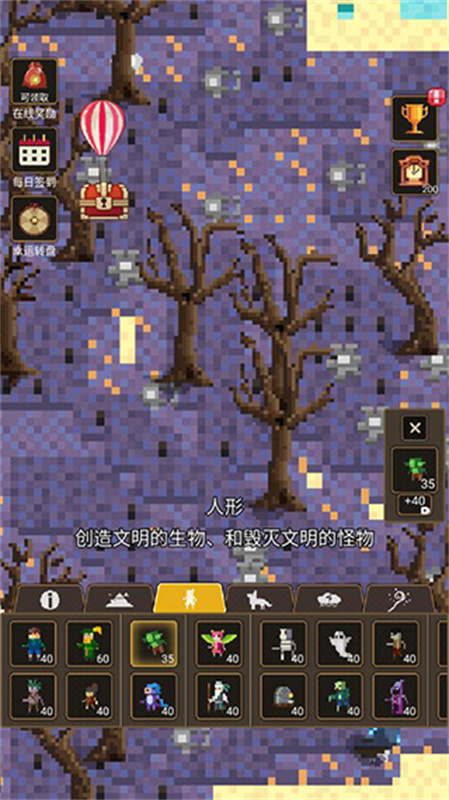449x800 pixels.
Task: Switch to the terrain mountain tab
Action: click(119, 599)
